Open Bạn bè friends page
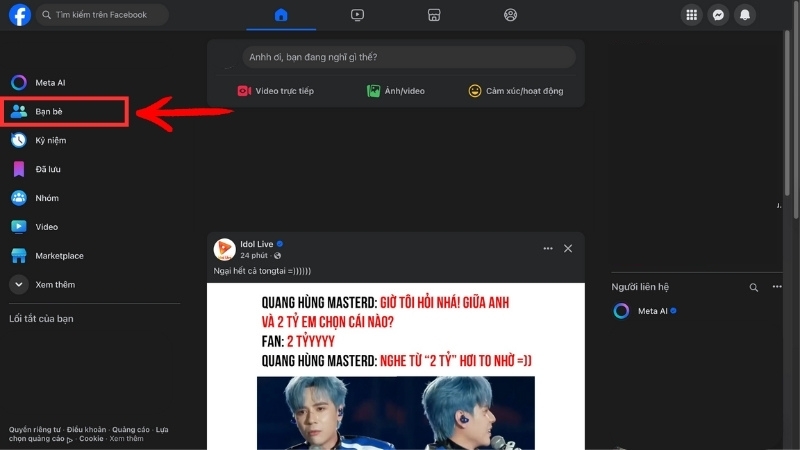Image resolution: width=800 pixels, height=450 pixels. (x=50, y=111)
